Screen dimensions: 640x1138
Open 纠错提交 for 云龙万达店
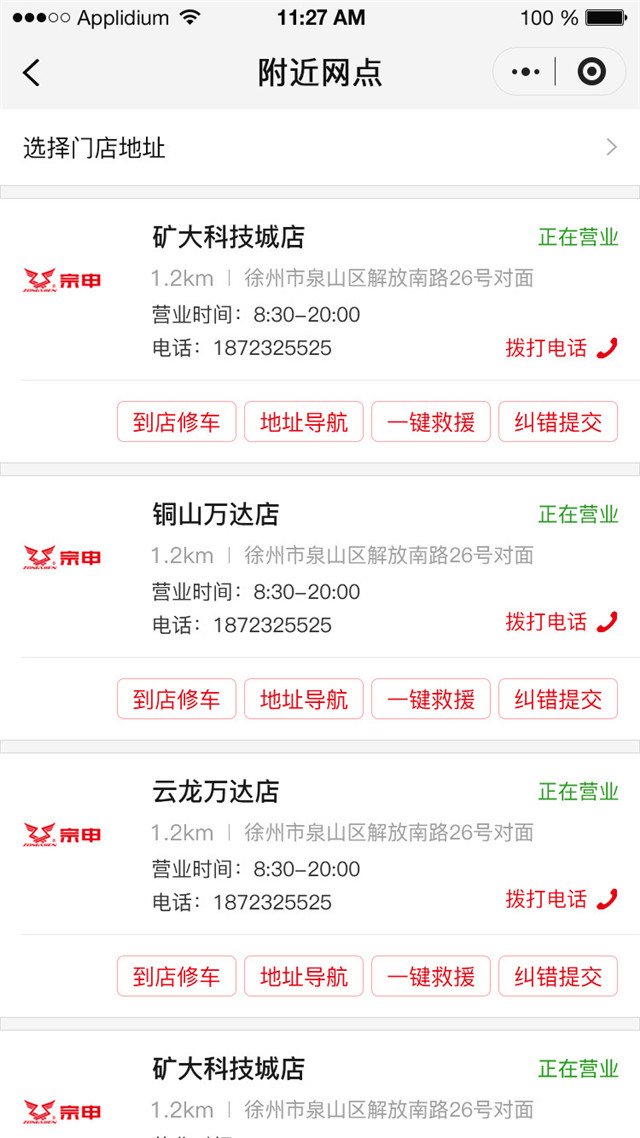click(x=558, y=976)
